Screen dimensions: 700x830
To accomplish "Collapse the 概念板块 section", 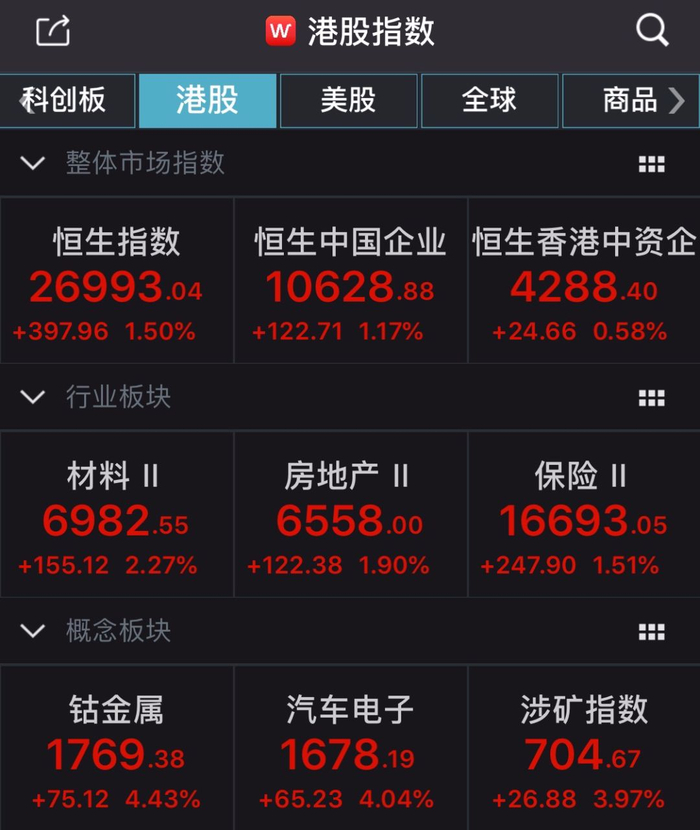I will (33, 631).
